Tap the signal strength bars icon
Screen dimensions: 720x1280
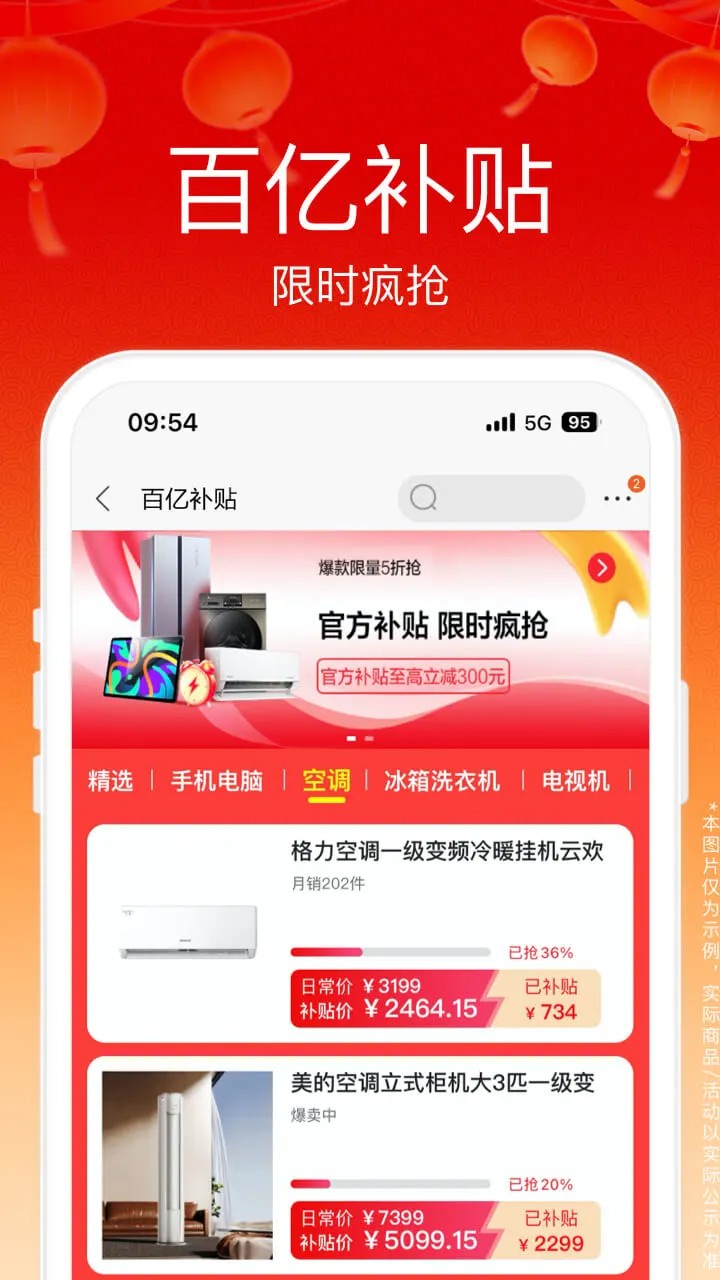[x=500, y=422]
